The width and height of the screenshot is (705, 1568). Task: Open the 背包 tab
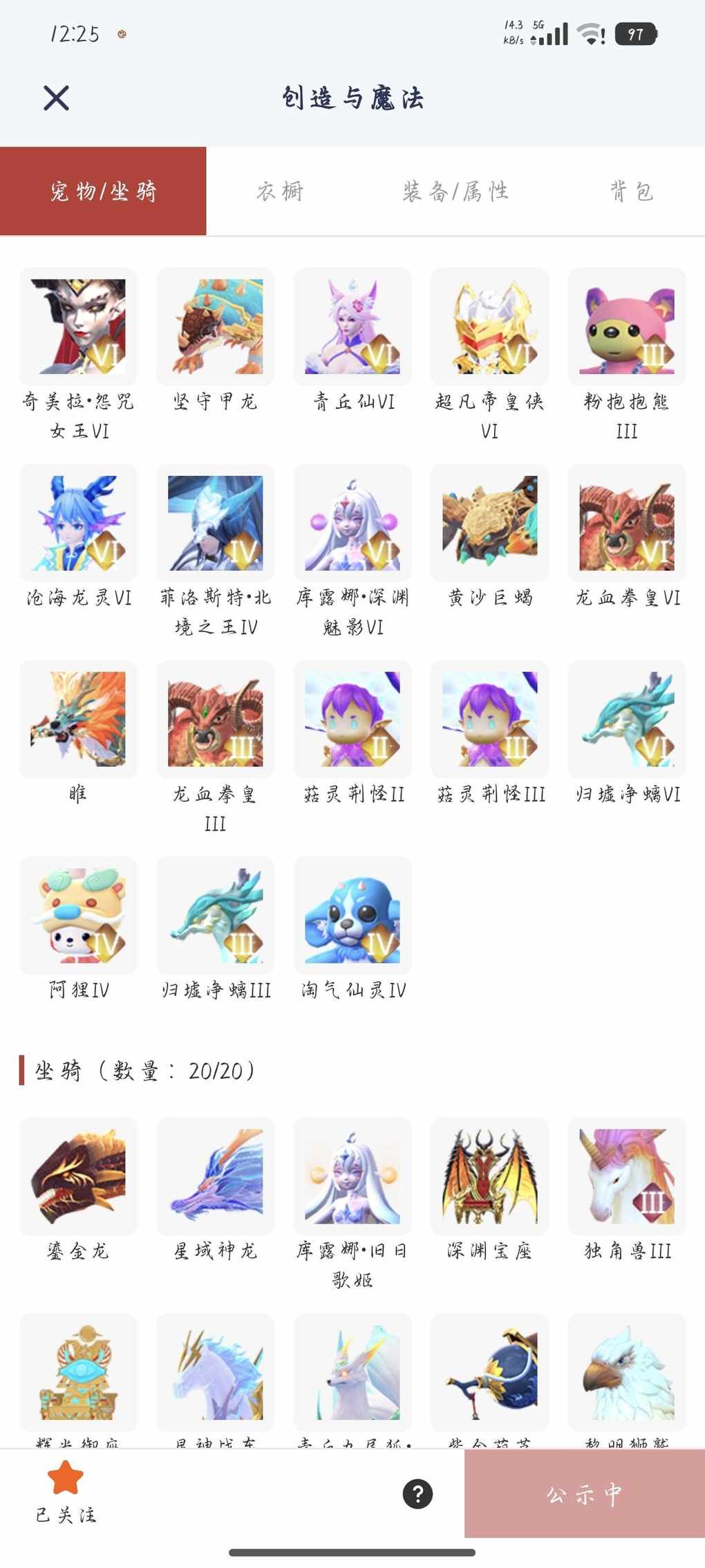tap(631, 191)
